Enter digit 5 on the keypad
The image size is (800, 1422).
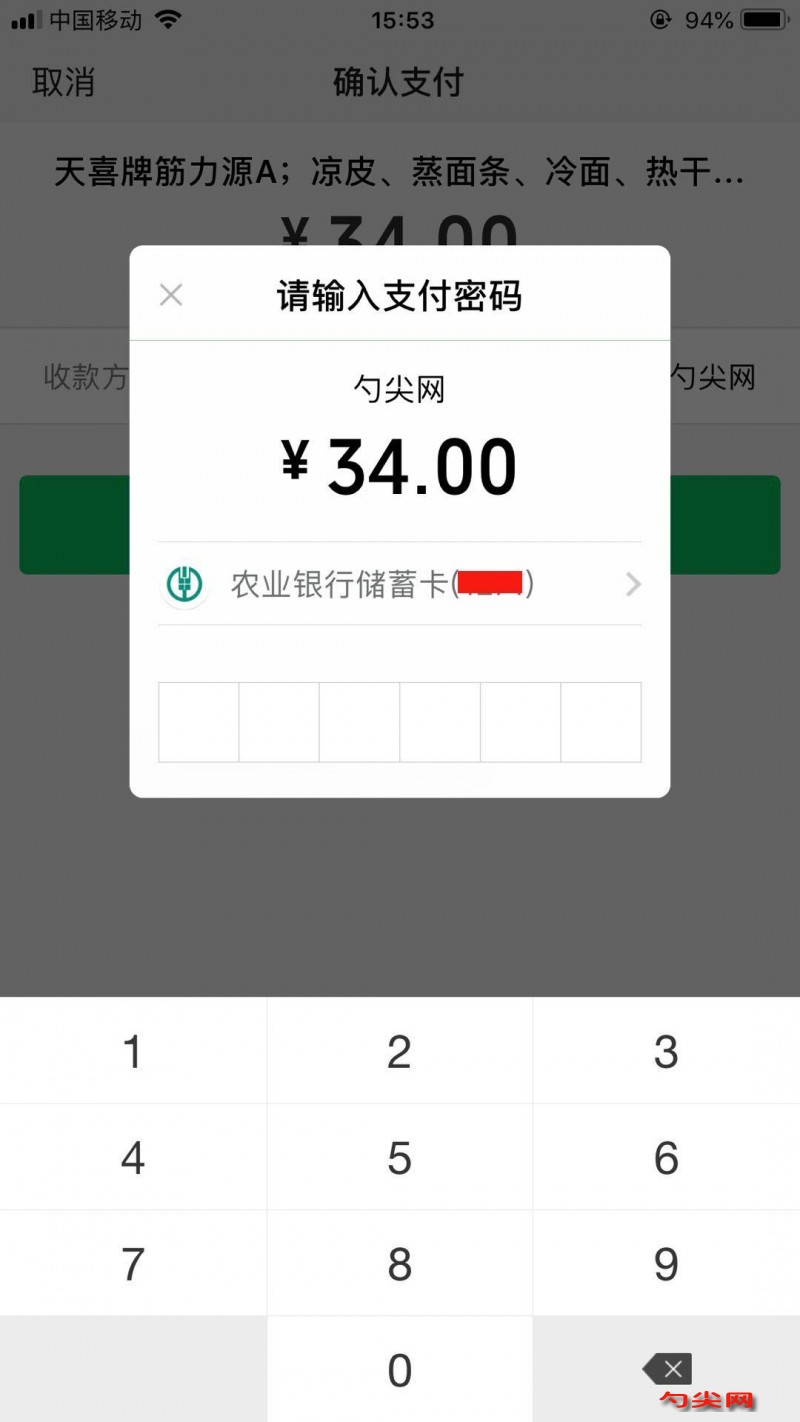point(399,1158)
